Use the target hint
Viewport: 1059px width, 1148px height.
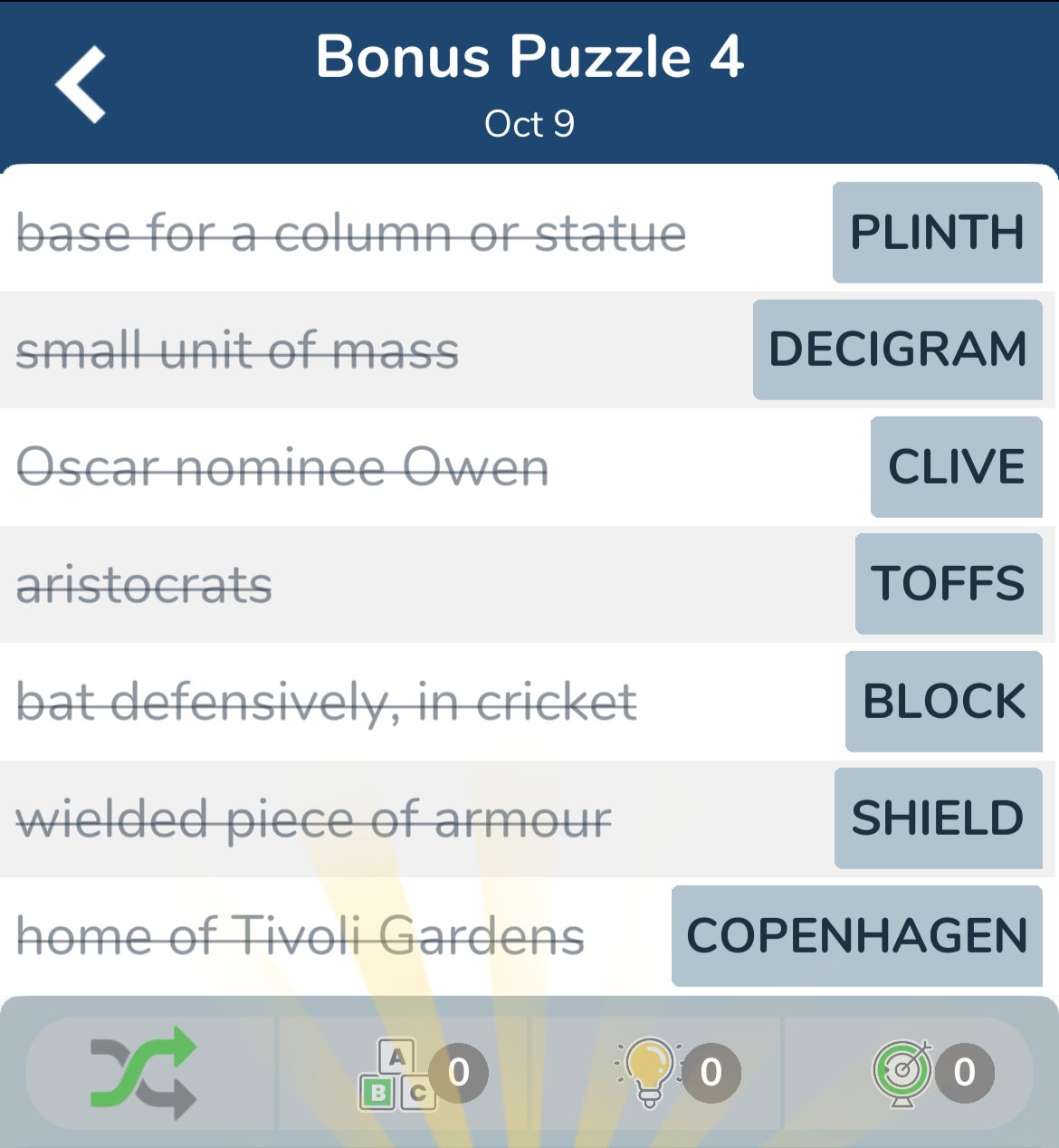[902, 1072]
